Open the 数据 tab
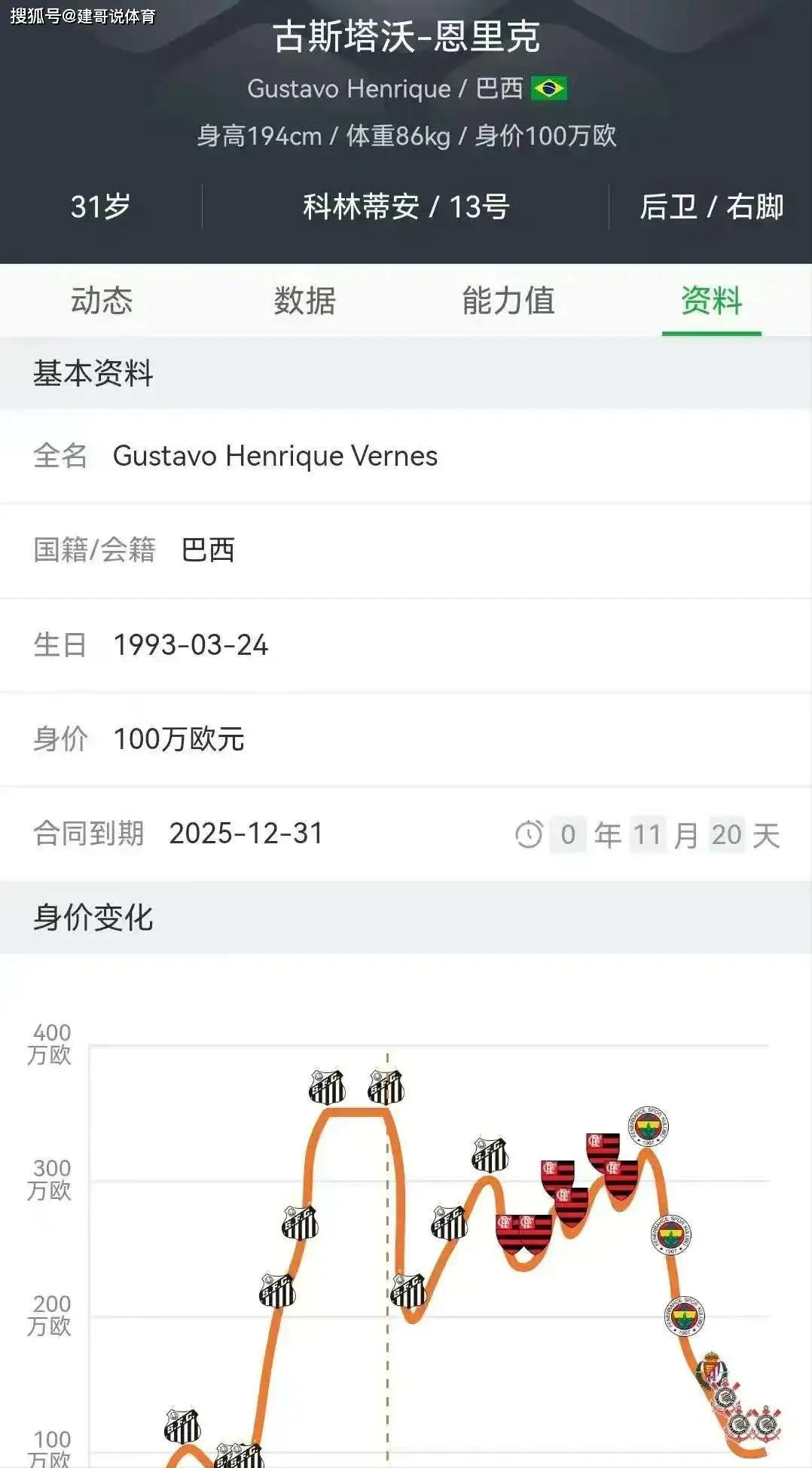Screen dimensions: 812x1468 point(304,301)
